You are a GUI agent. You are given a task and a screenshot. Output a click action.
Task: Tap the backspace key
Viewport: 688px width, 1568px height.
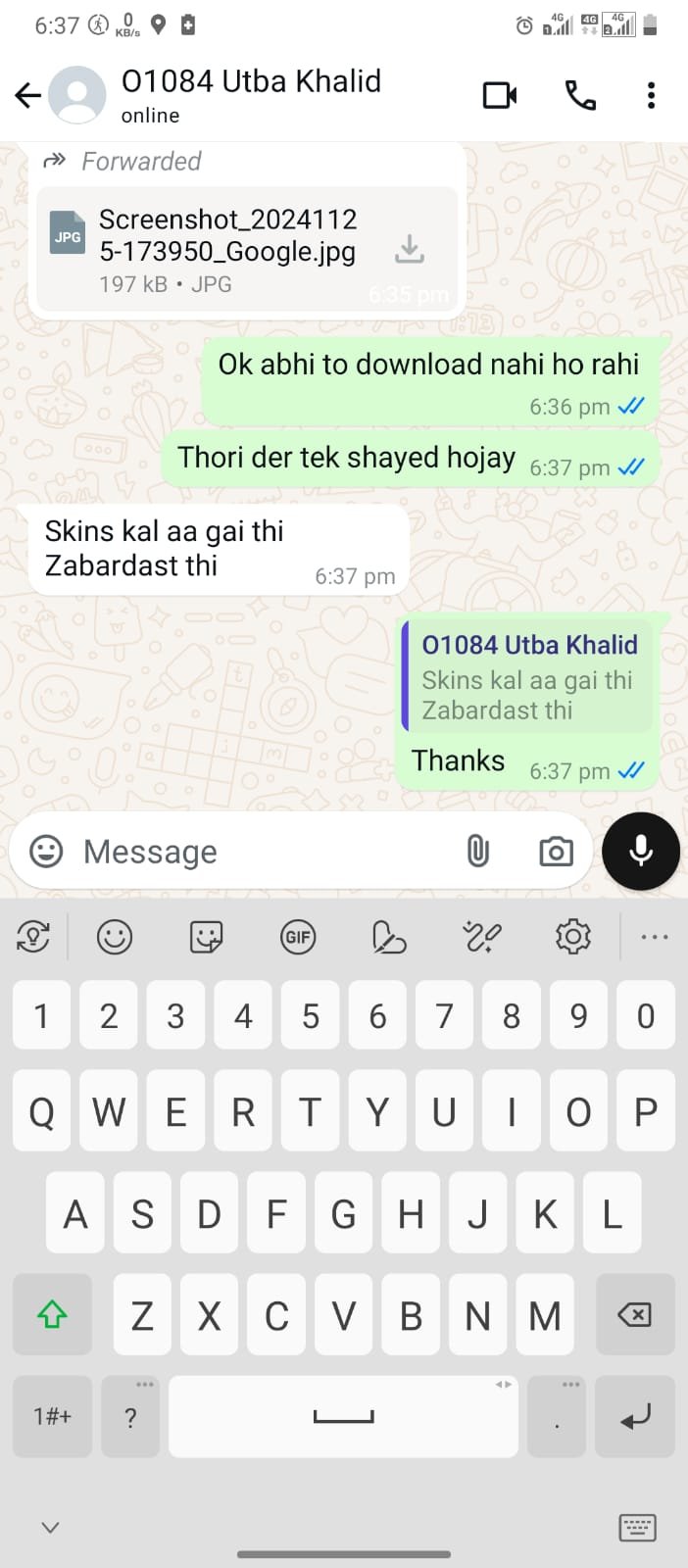[x=635, y=1315]
